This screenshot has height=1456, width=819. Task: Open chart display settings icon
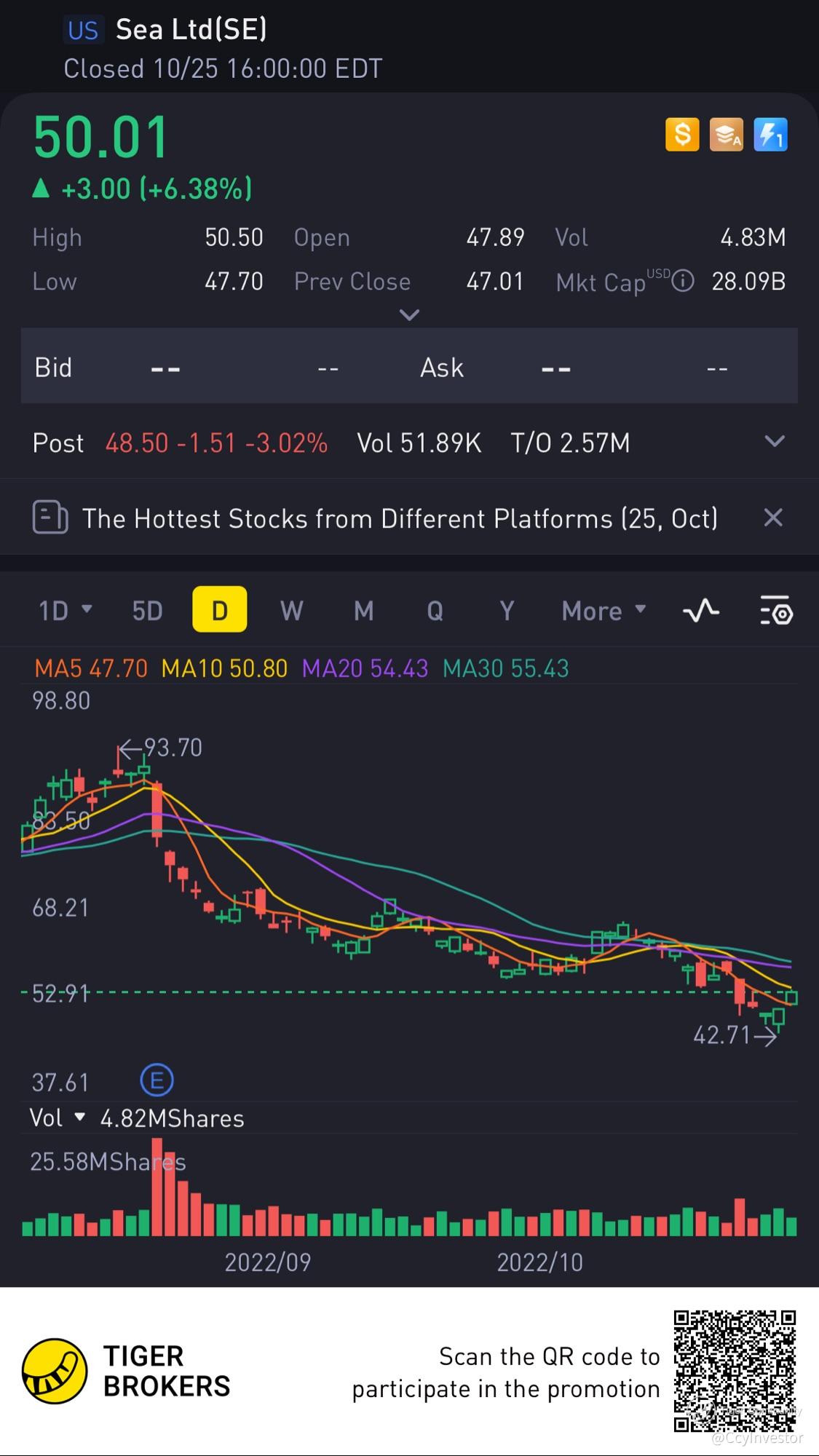tap(776, 611)
